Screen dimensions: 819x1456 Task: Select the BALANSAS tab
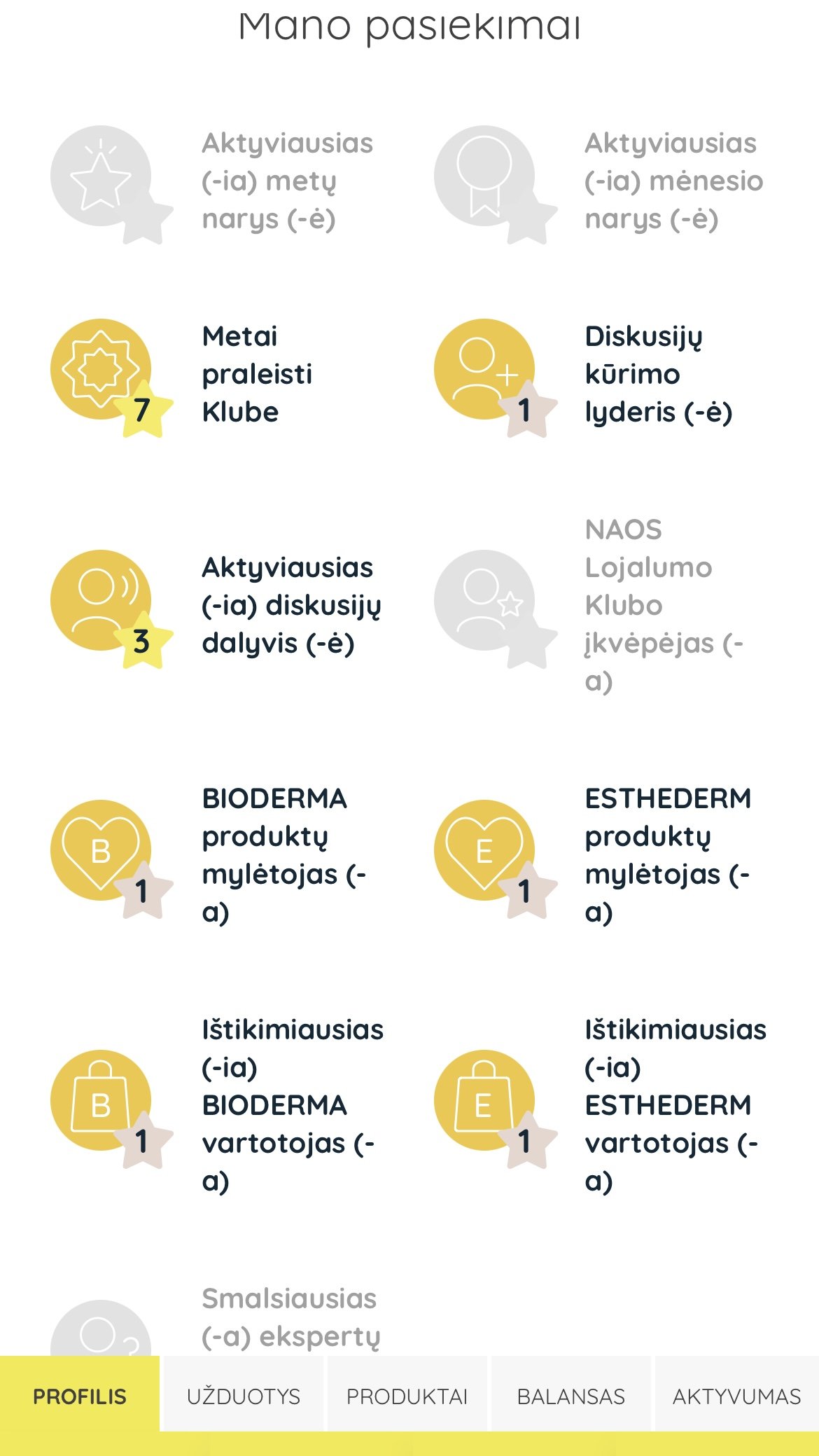pos(570,1396)
